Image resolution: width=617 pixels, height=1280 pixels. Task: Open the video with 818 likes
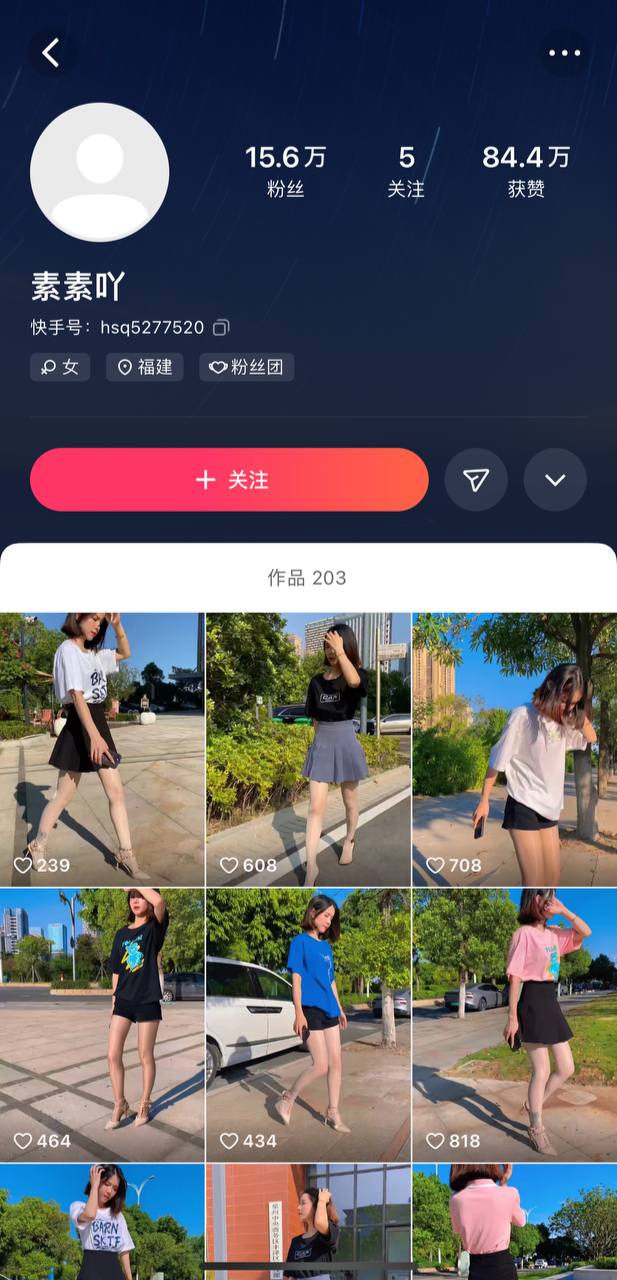tap(514, 1024)
